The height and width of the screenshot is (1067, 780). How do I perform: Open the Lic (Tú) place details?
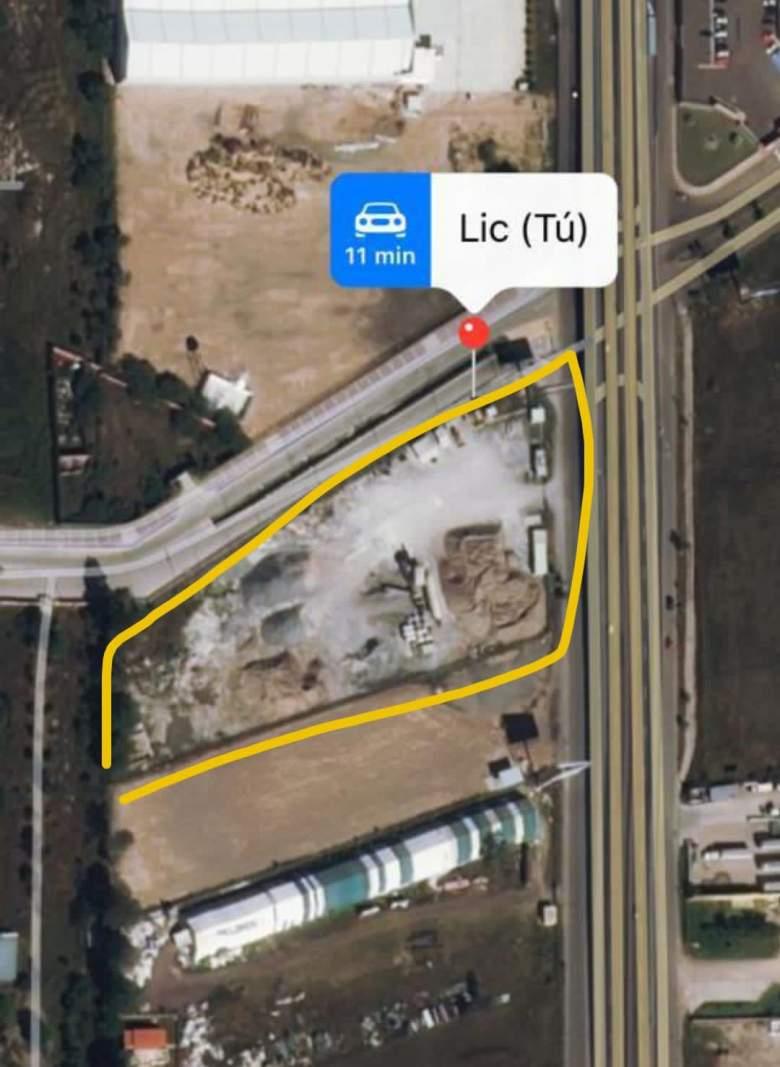[x=523, y=230]
